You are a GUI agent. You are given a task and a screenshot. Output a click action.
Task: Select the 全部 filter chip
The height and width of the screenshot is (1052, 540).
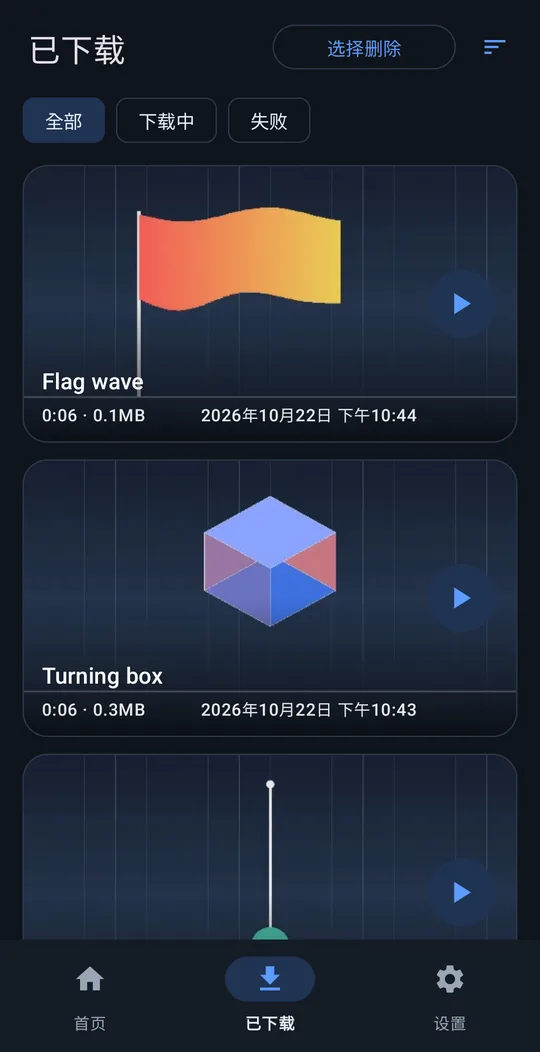[x=64, y=121]
